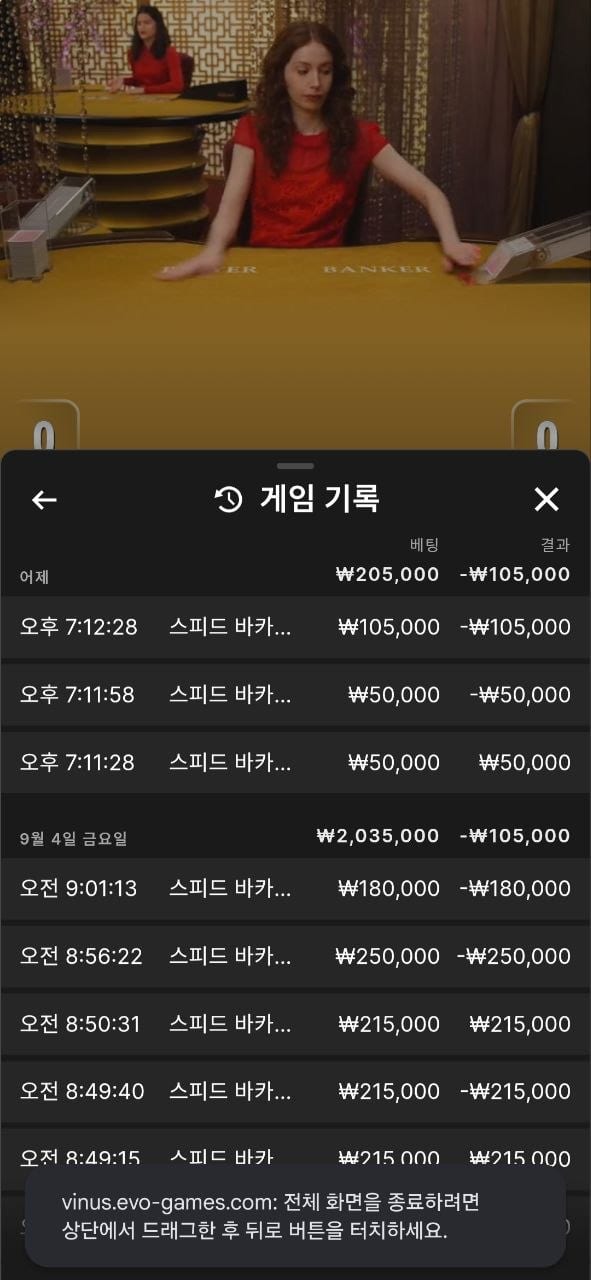Open the 오전 8:50:31 game record
Image resolution: width=591 pixels, height=1280 pixels.
tap(295, 1024)
